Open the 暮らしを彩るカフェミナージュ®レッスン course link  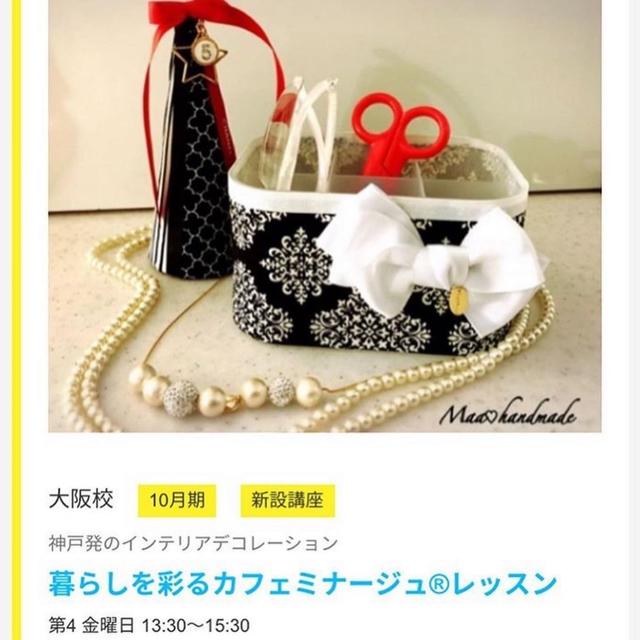[x=303, y=584]
